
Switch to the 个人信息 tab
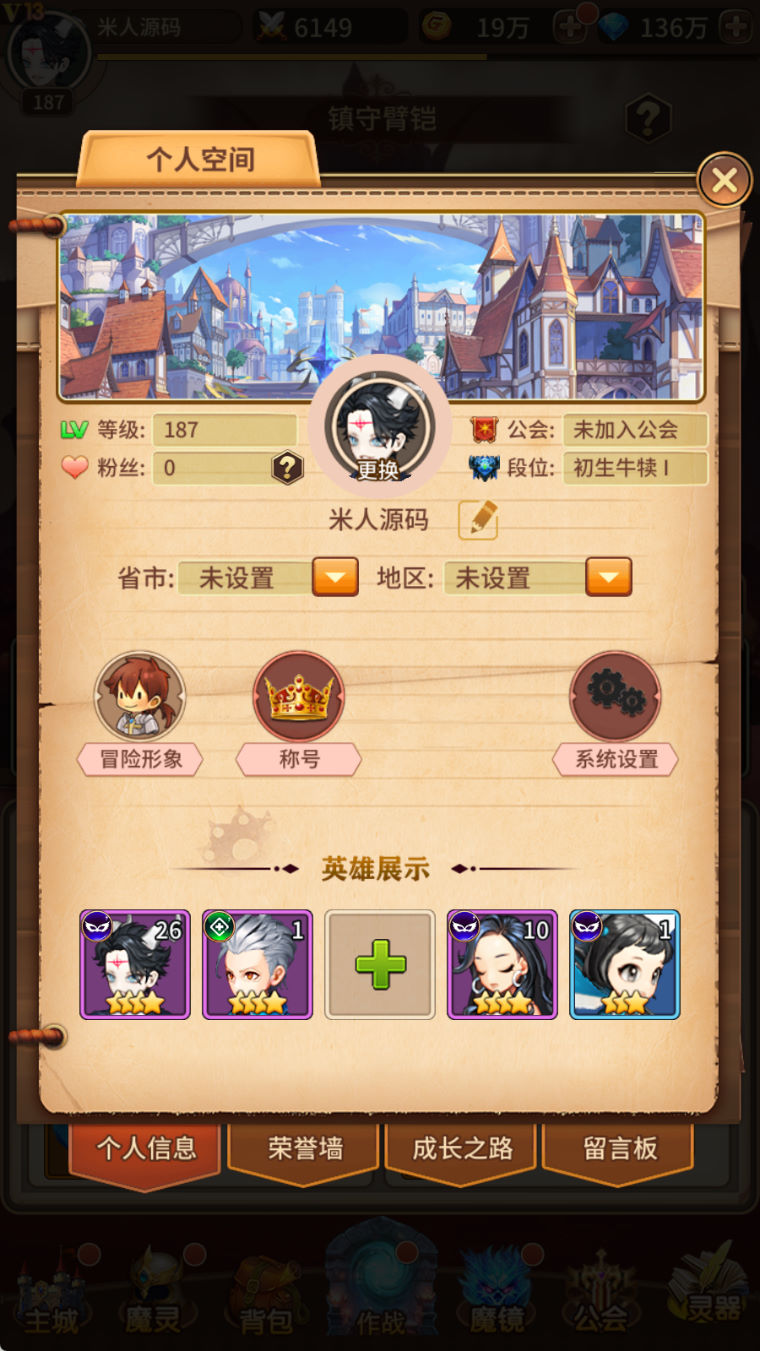coord(146,1148)
